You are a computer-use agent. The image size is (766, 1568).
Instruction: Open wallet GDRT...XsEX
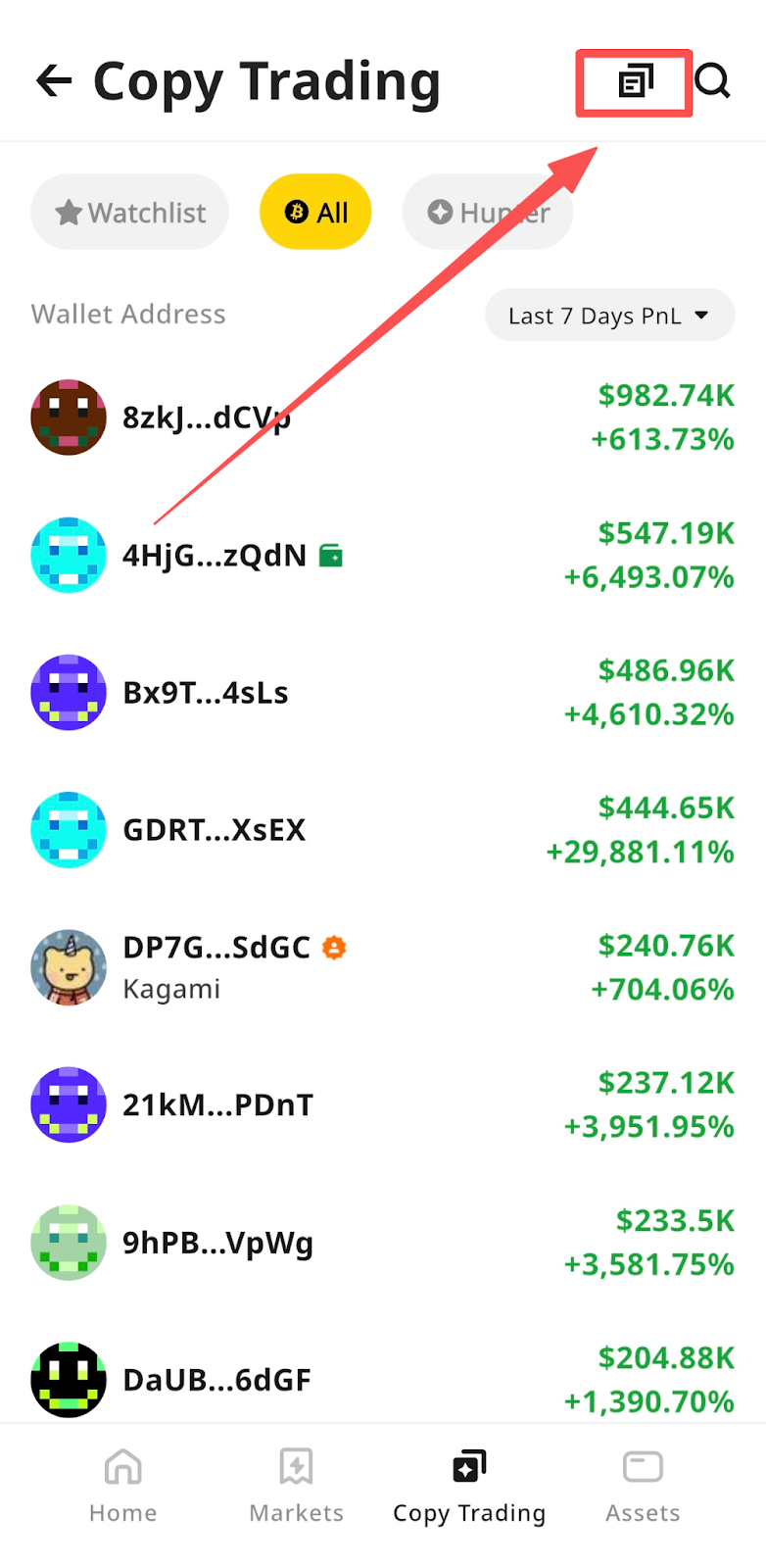click(215, 830)
